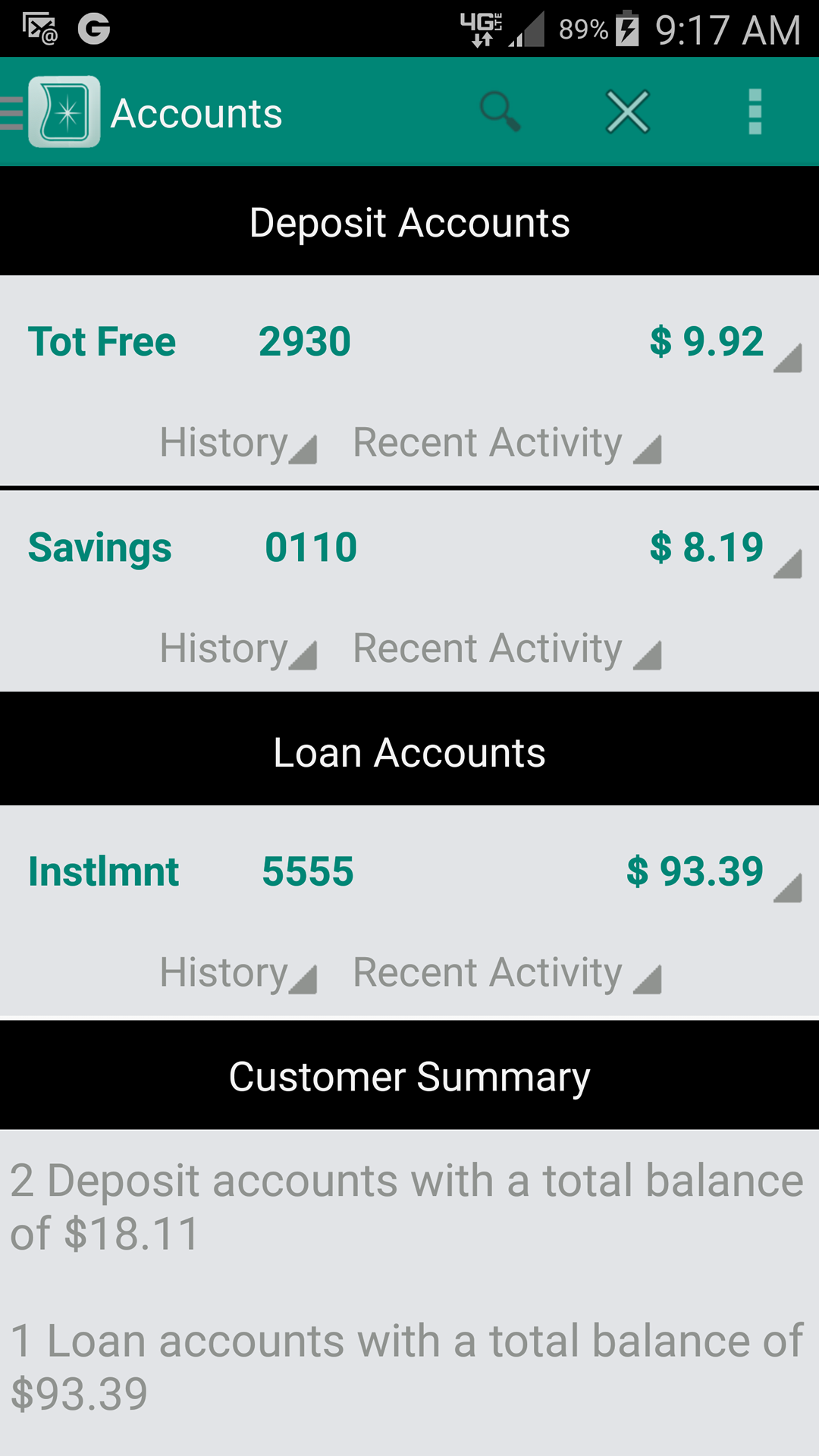
Task: Tap the battery indicator in status bar
Action: 624,28
